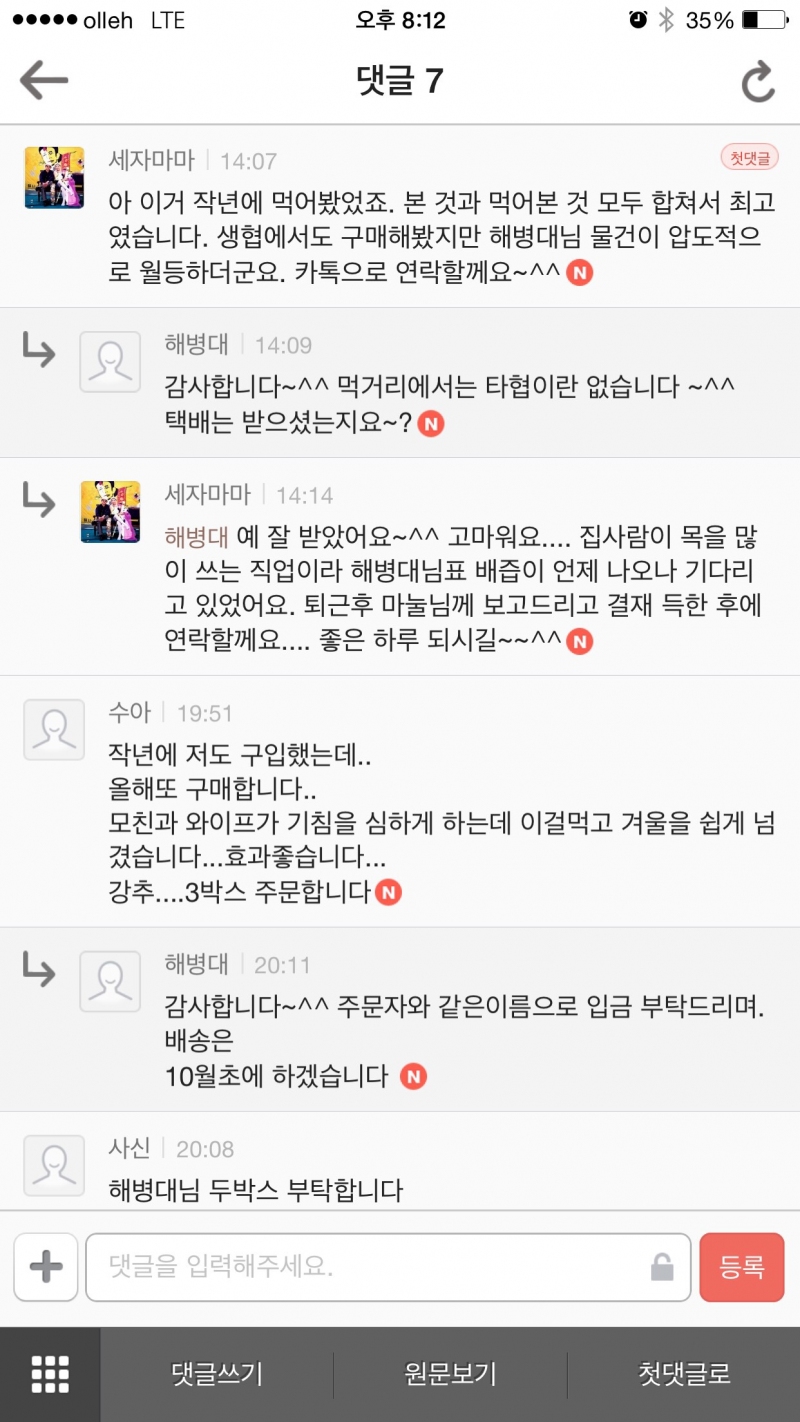View the original post via 원문보기
This screenshot has height=1422, width=800.
450,1374
